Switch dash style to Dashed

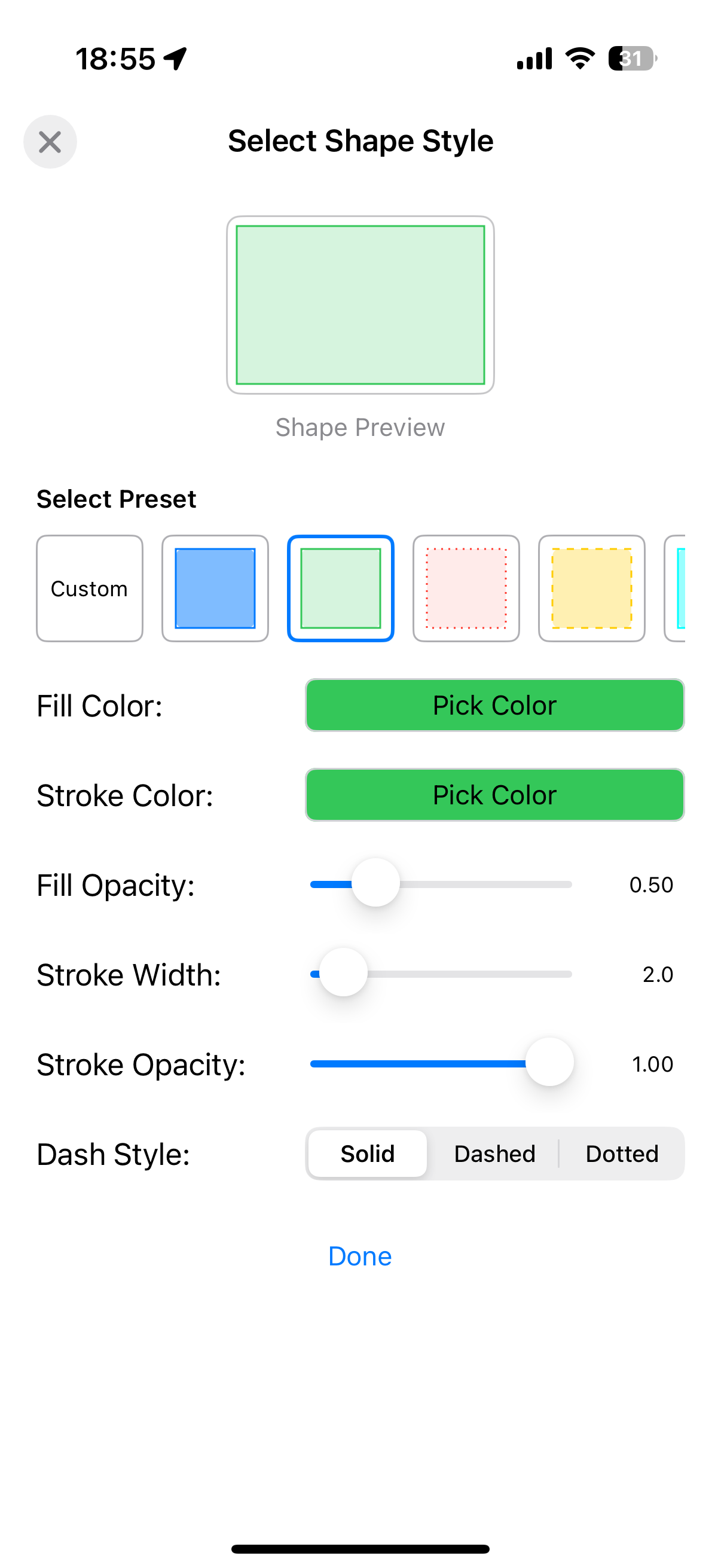pyautogui.click(x=494, y=1153)
